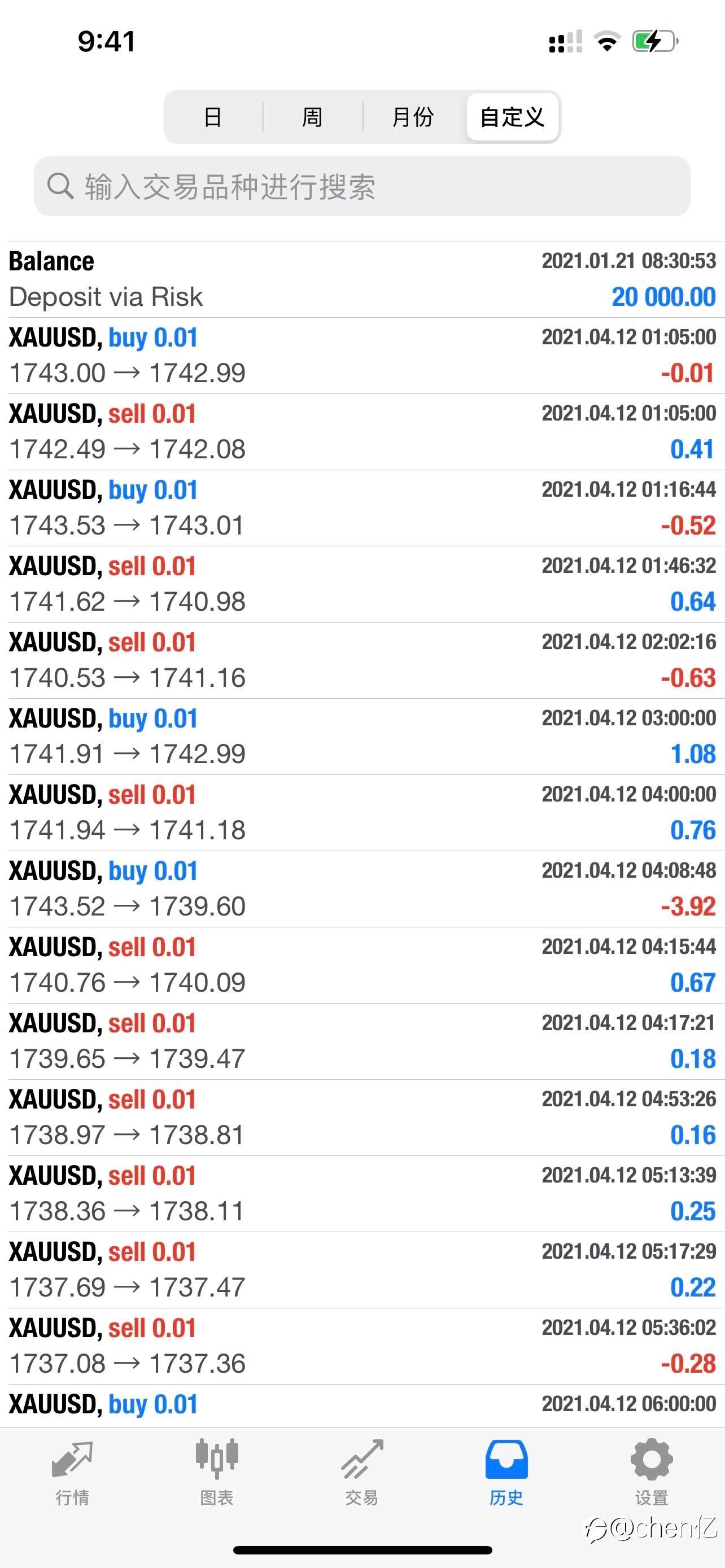
Task: Select the 自定义 custom period segment
Action: 513,117
